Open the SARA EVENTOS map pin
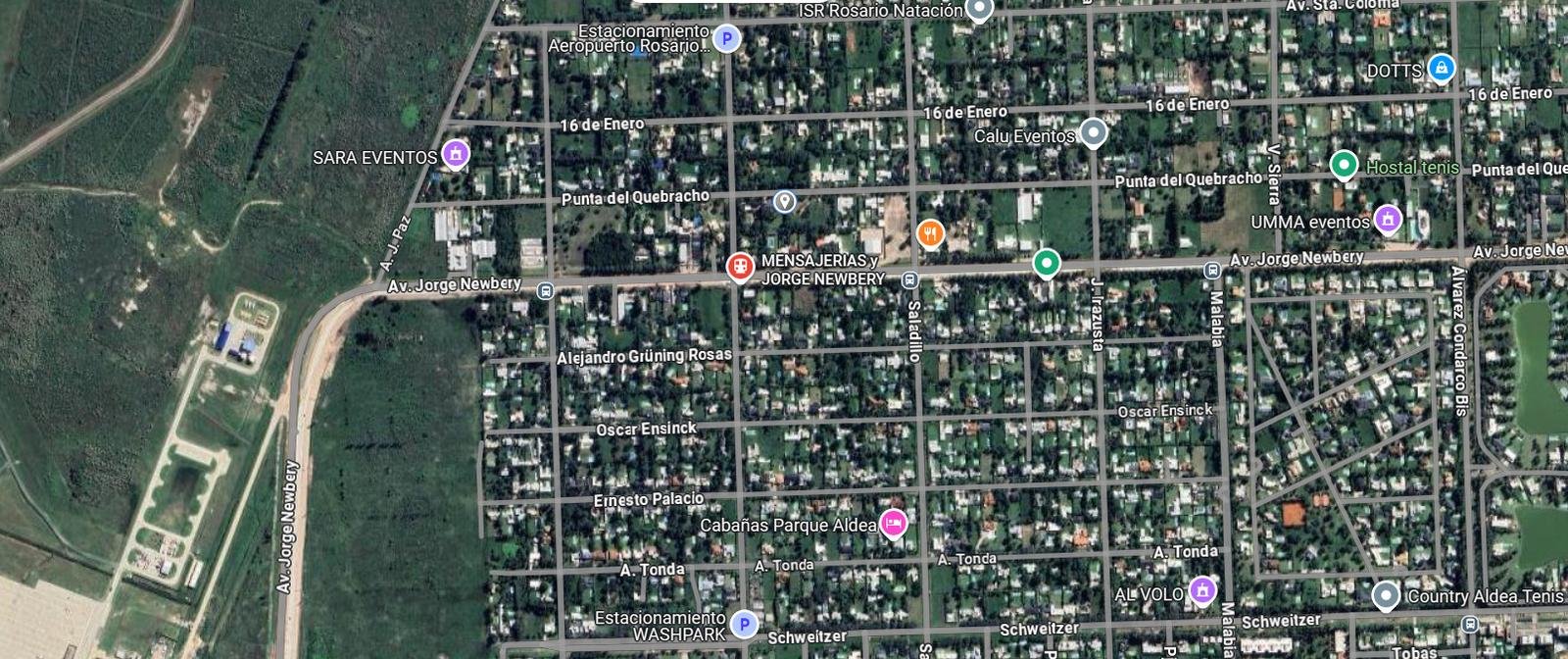Viewport: 1568px width, 659px height. 455,154
